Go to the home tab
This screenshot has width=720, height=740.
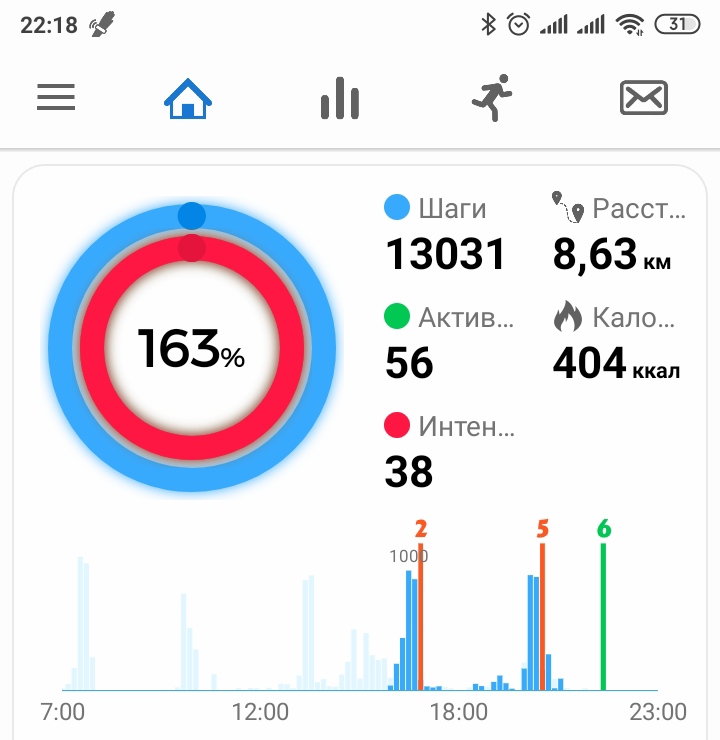188,98
